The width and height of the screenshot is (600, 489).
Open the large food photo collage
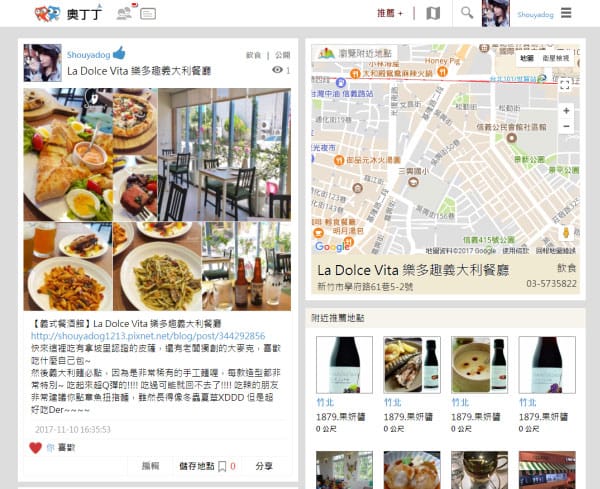(157, 185)
